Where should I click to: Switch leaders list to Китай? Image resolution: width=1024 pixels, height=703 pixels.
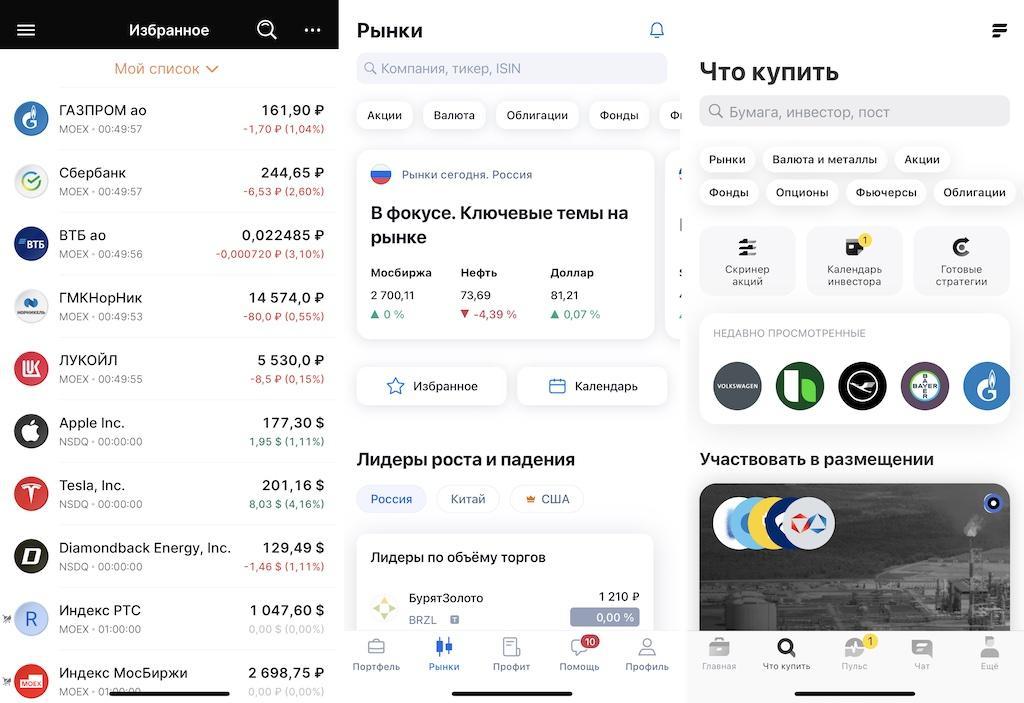point(467,499)
